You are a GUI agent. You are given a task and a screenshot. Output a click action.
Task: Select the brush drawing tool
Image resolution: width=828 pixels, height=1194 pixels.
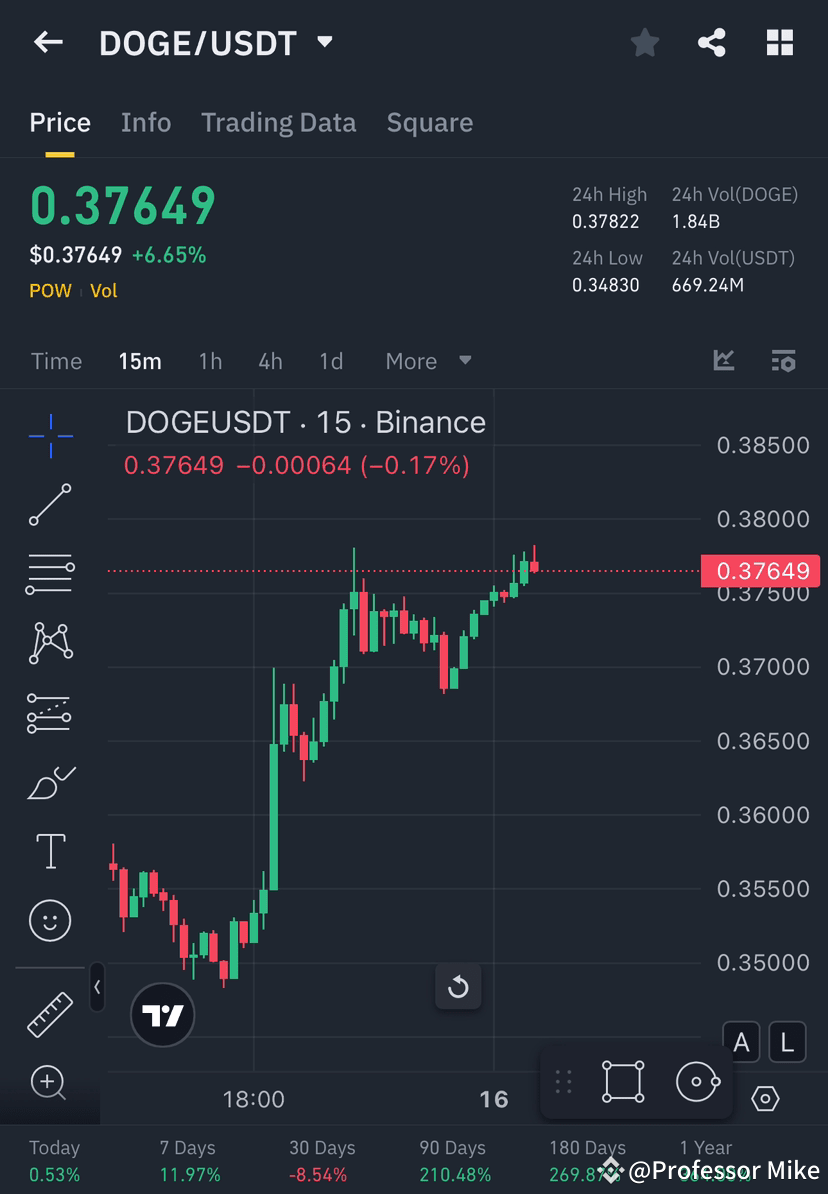point(50,782)
